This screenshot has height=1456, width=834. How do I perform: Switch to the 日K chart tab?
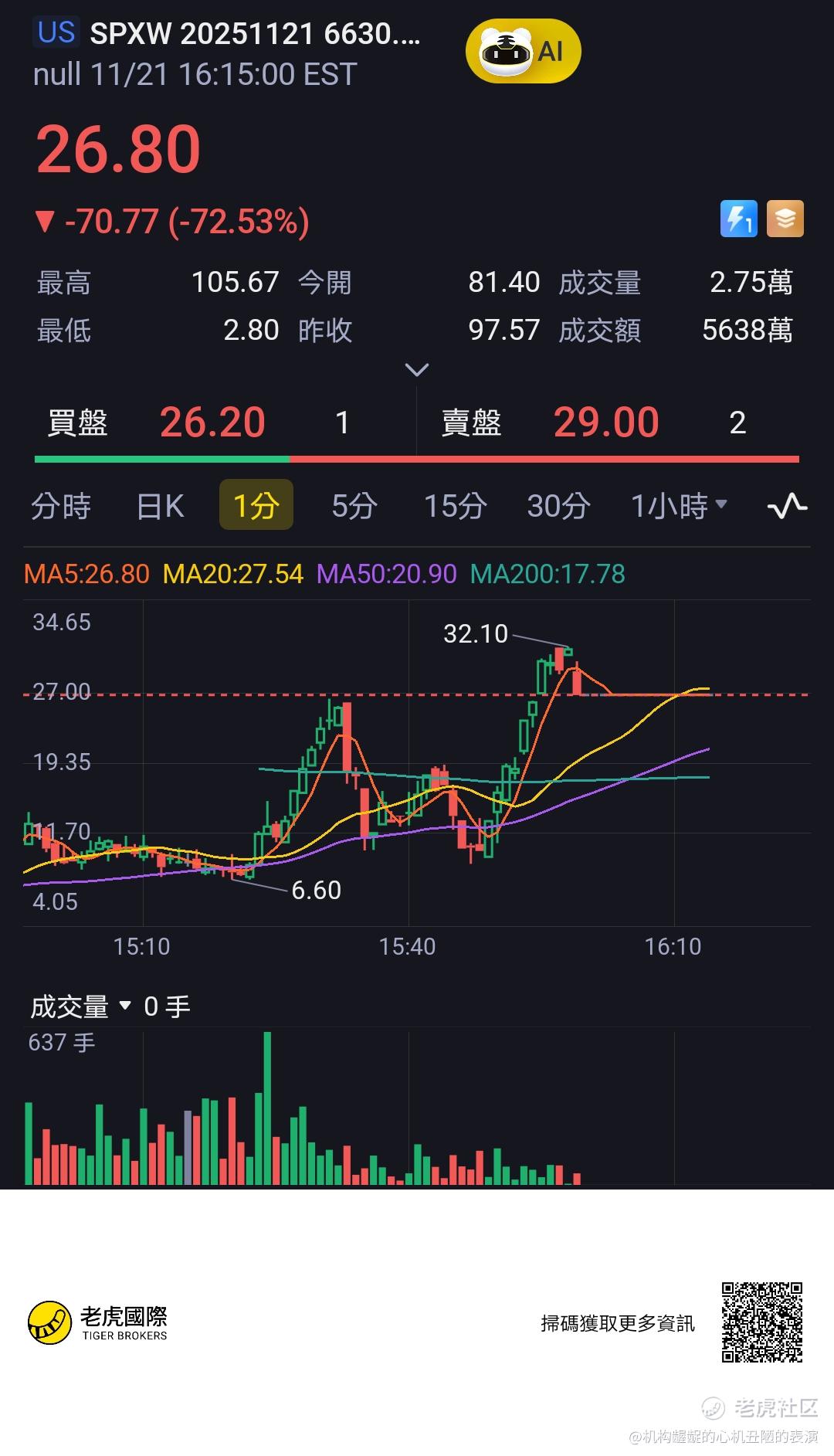pyautogui.click(x=160, y=506)
